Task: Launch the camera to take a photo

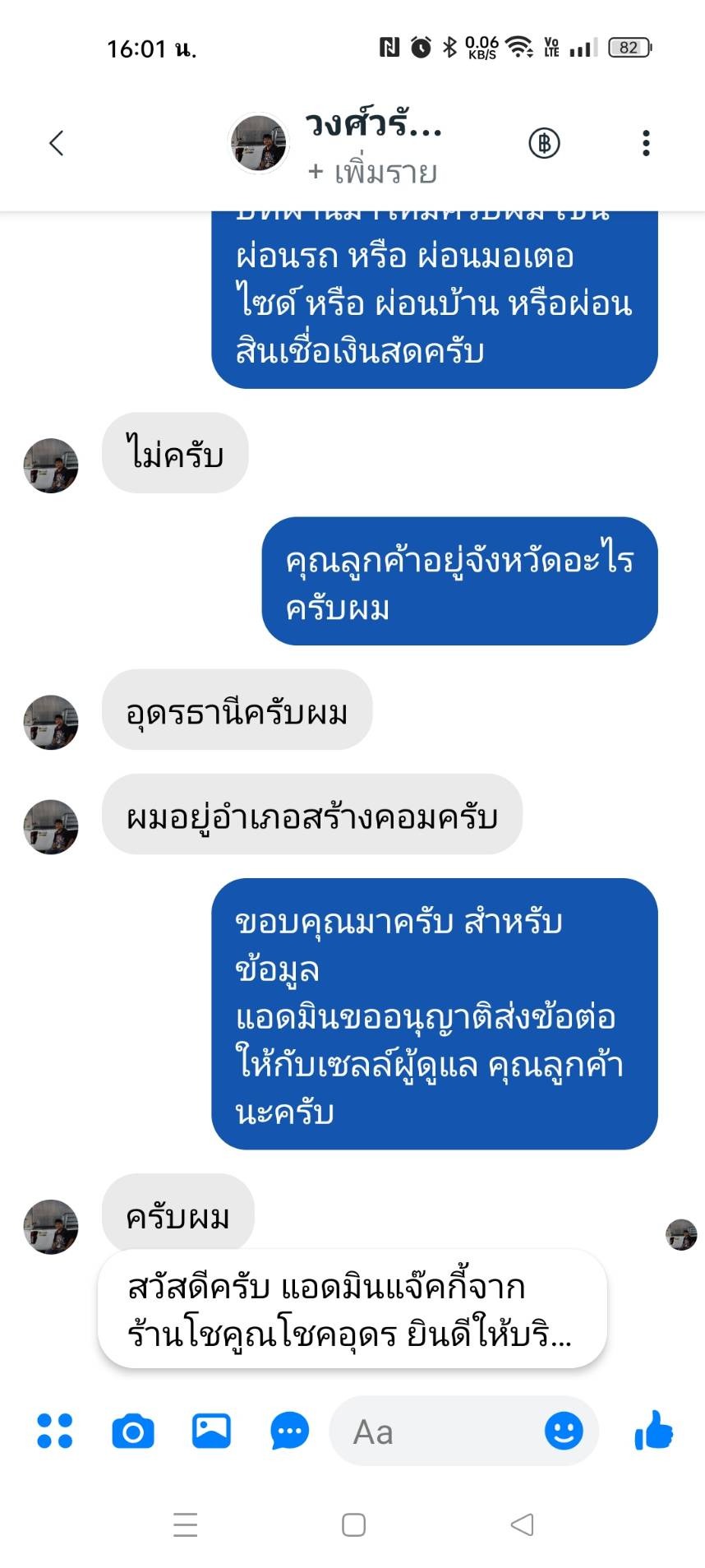Action: 133,1431
